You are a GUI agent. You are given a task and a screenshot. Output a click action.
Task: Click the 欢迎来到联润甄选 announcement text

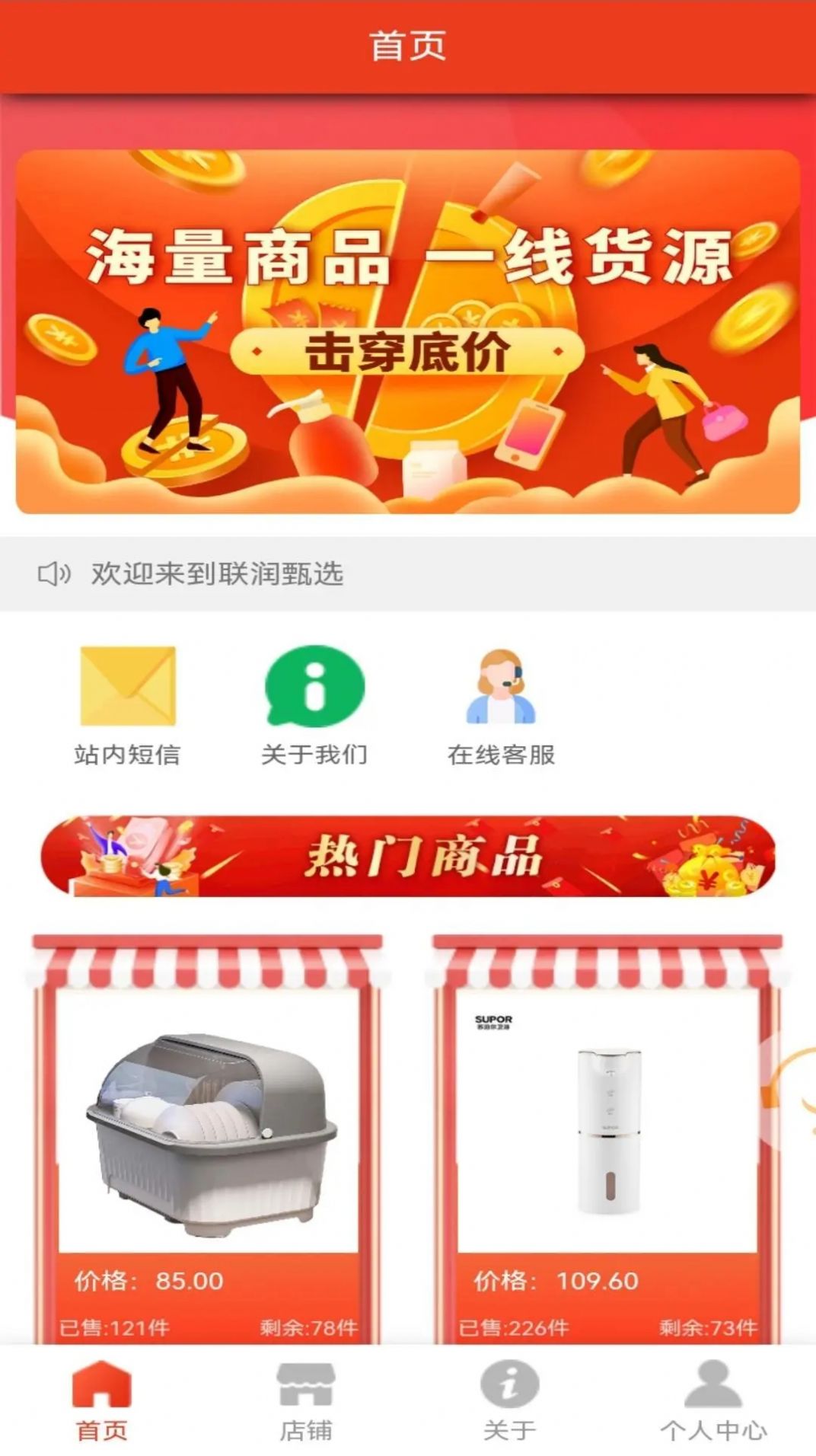click(217, 575)
